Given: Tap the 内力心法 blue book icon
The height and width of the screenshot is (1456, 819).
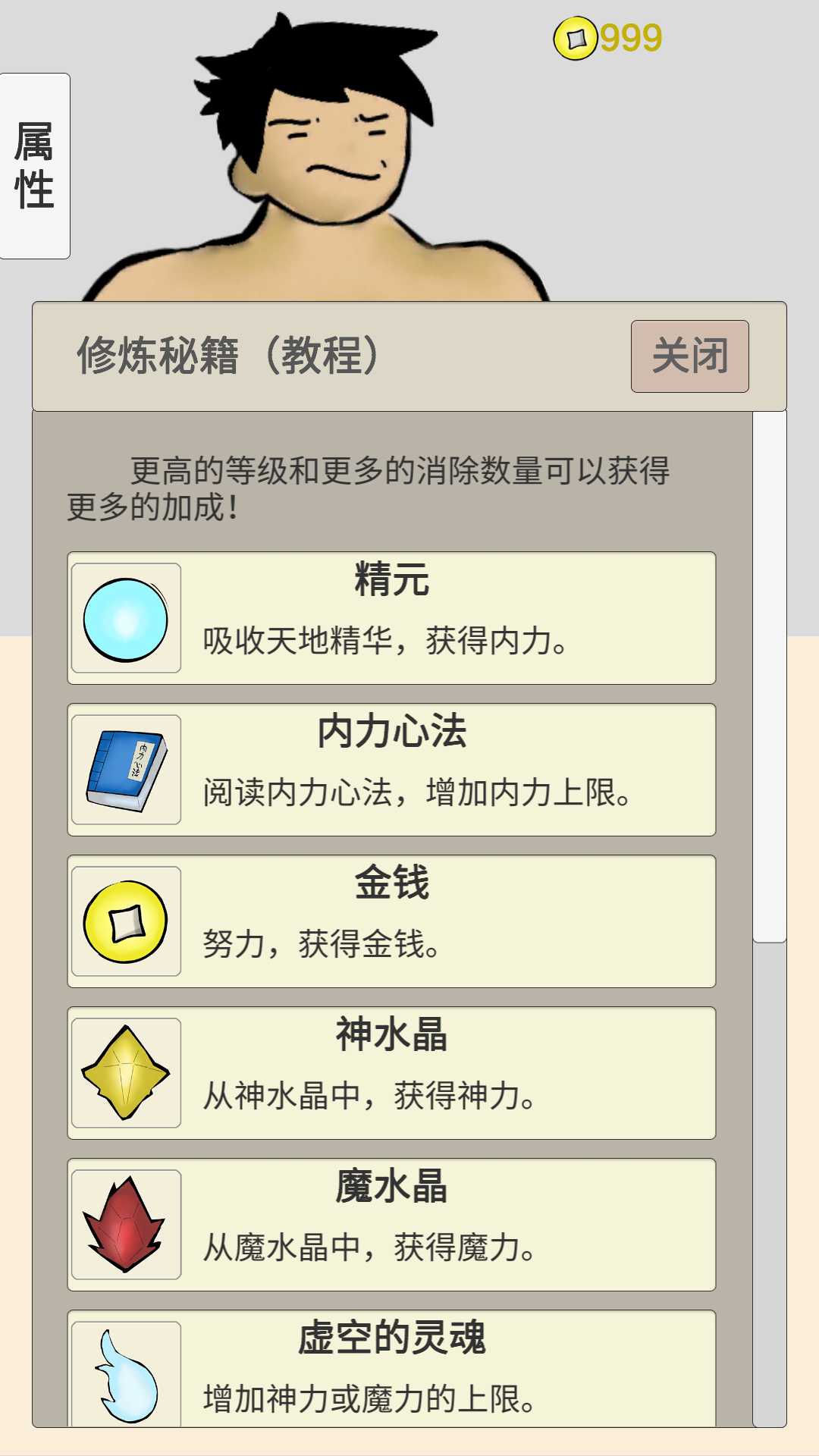Looking at the screenshot, I should 126,767.
